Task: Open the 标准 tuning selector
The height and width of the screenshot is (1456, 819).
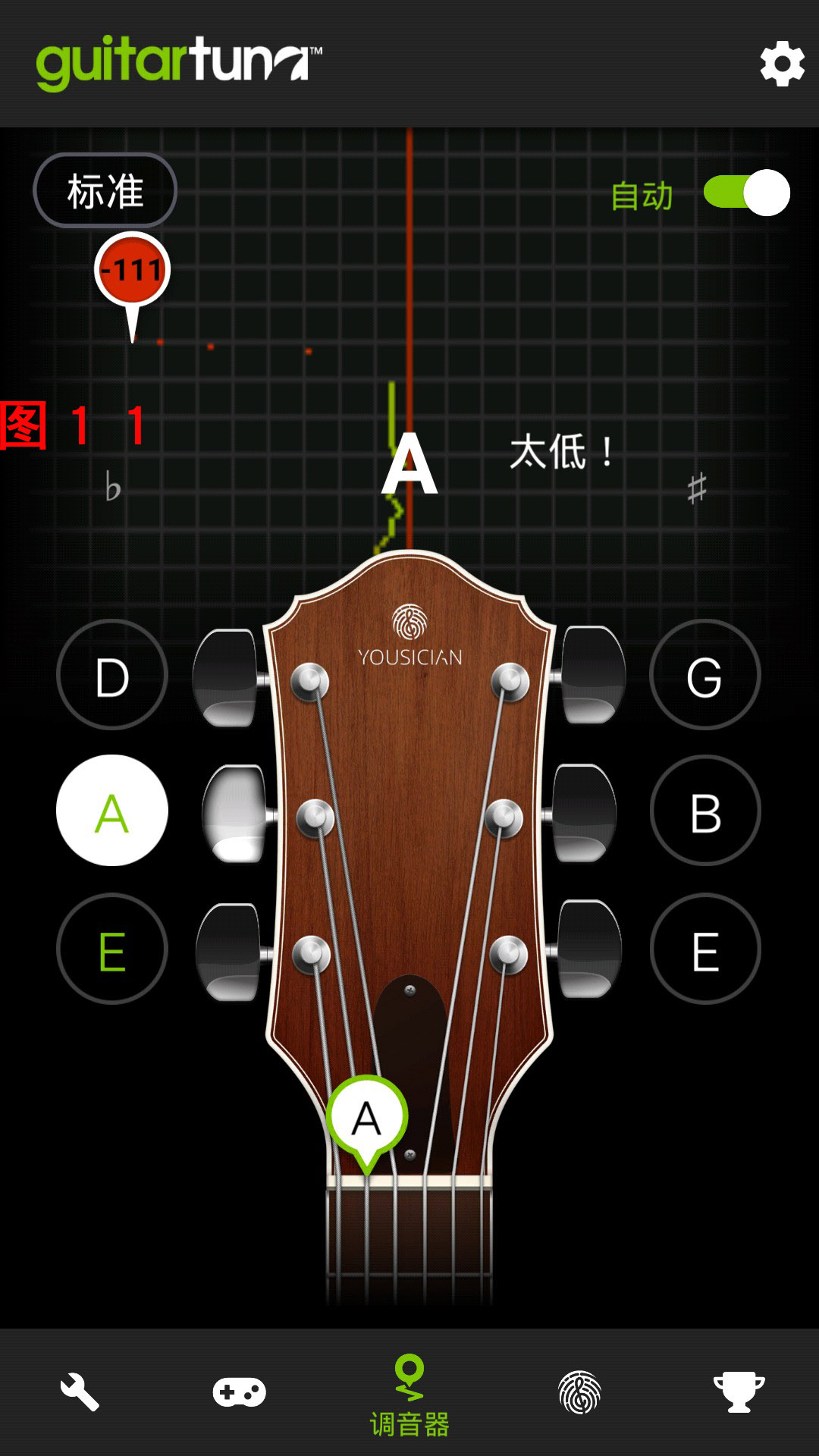Action: point(105,191)
